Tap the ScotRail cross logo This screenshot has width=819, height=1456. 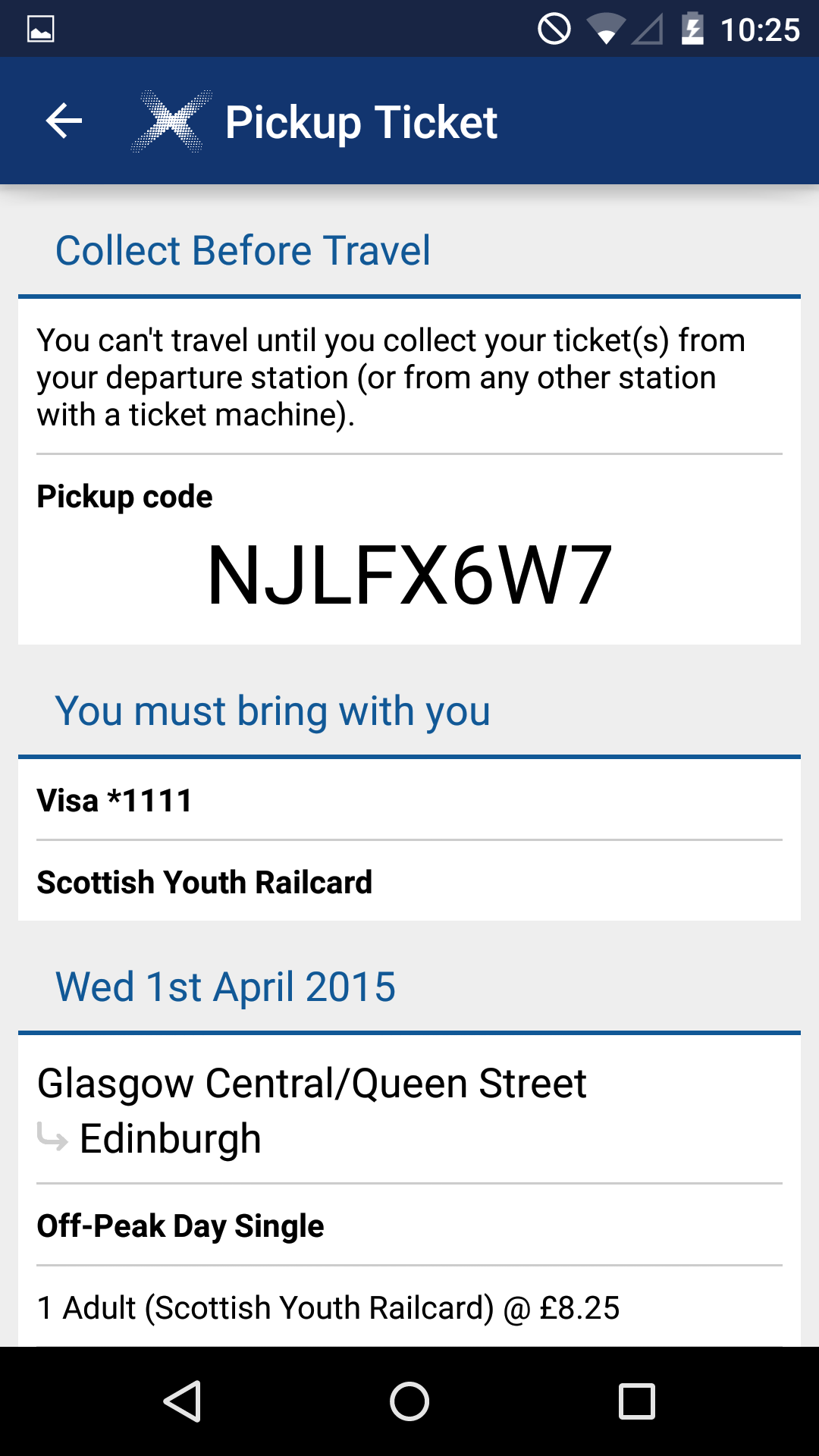[173, 121]
